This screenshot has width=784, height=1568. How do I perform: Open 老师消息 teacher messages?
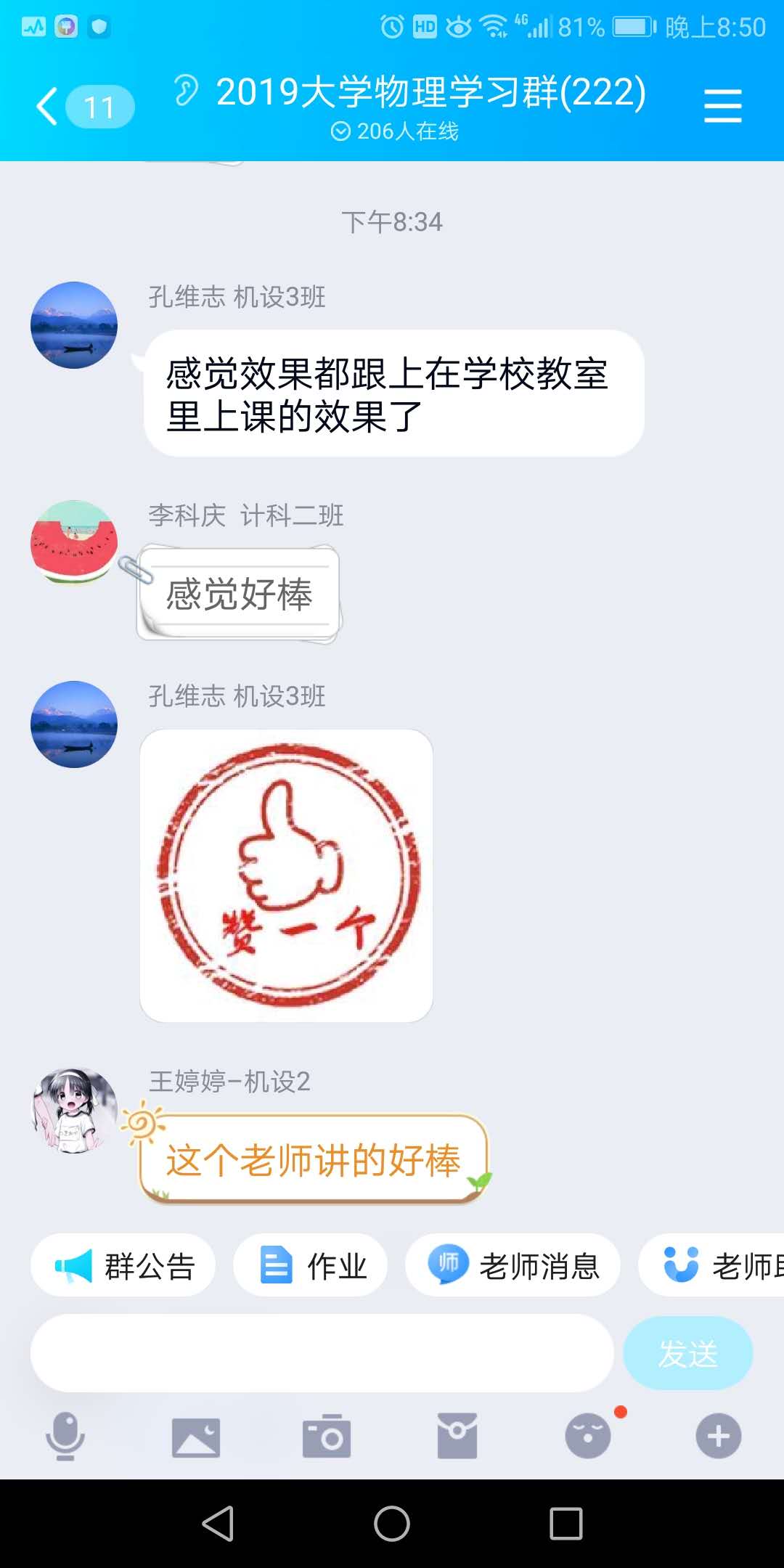[513, 1265]
